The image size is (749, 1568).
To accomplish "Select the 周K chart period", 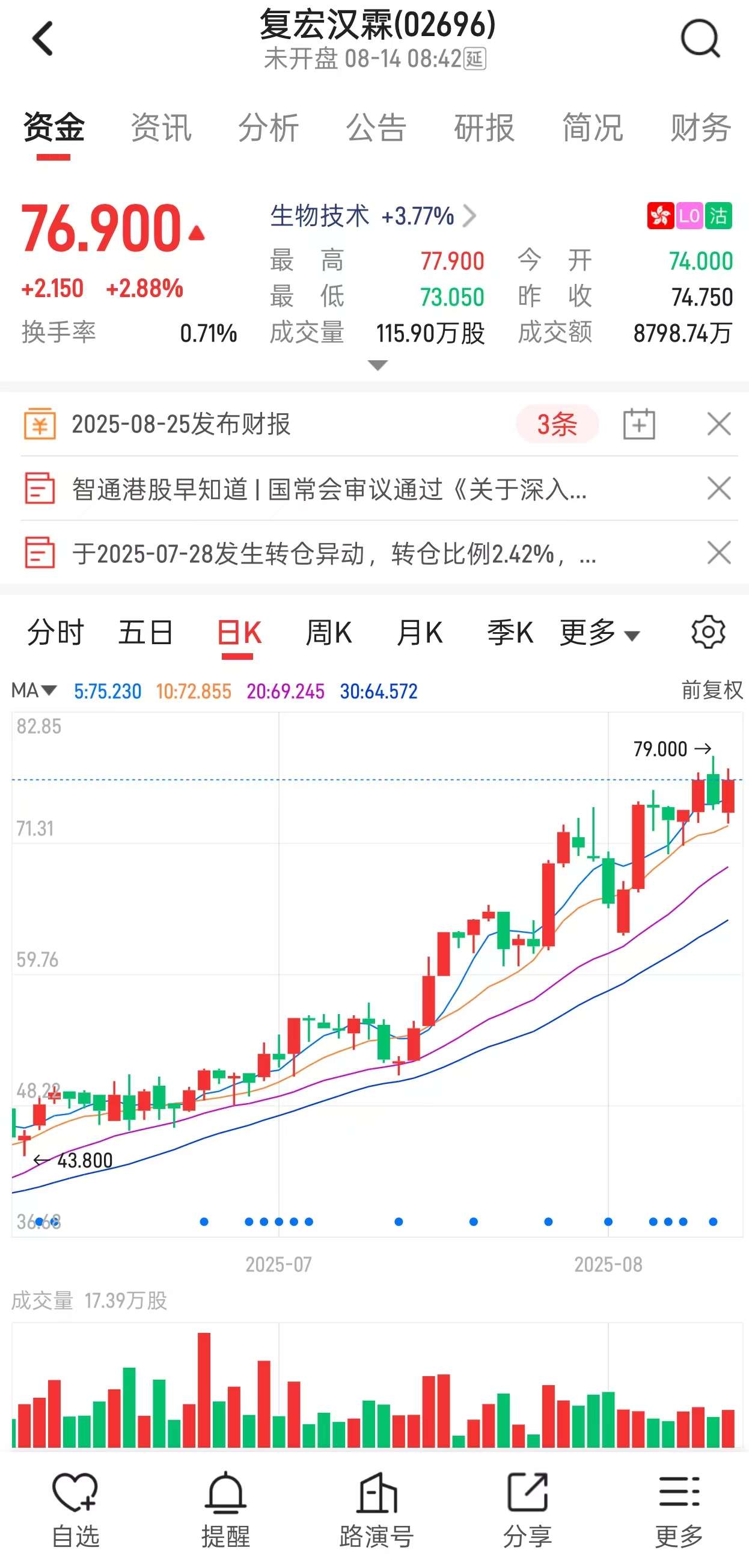I will (329, 633).
